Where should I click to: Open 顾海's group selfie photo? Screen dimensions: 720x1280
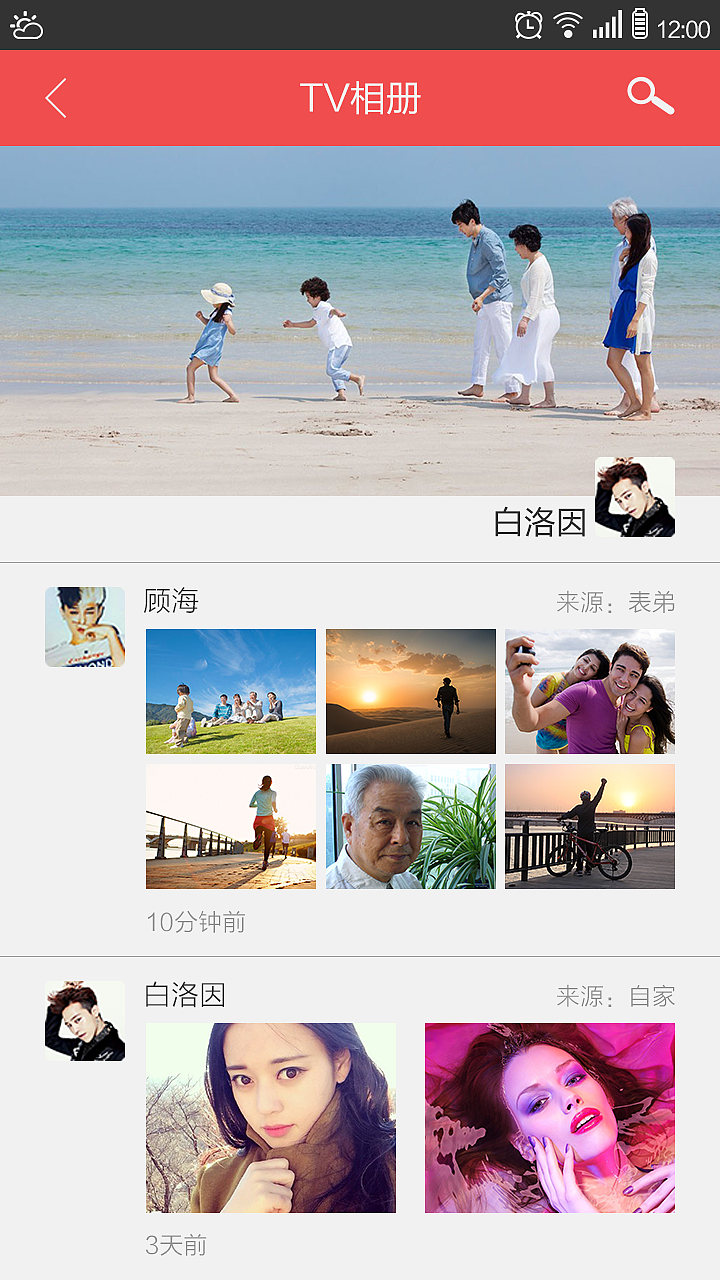pyautogui.click(x=590, y=691)
